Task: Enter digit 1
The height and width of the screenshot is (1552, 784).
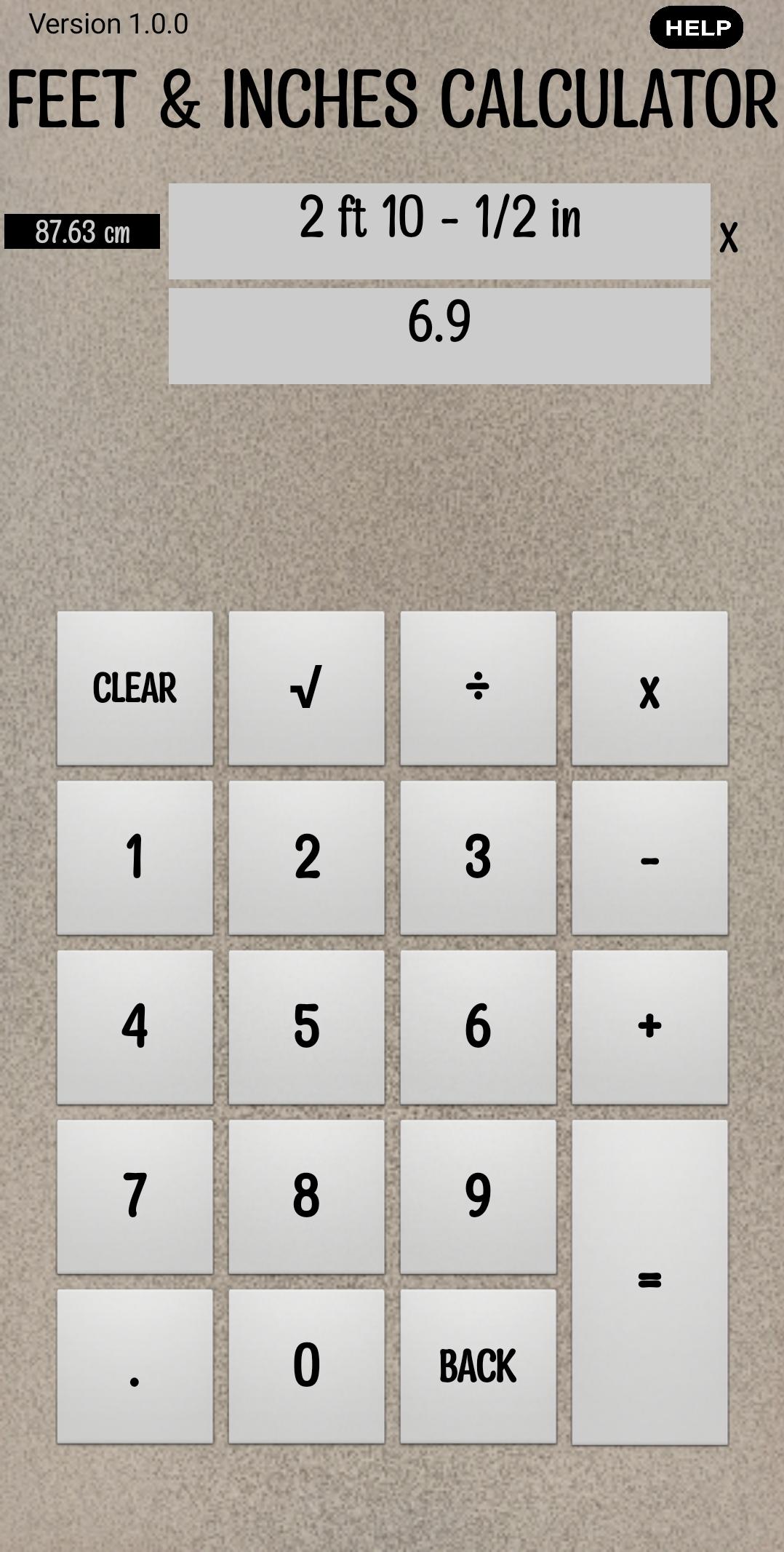Action: point(135,858)
